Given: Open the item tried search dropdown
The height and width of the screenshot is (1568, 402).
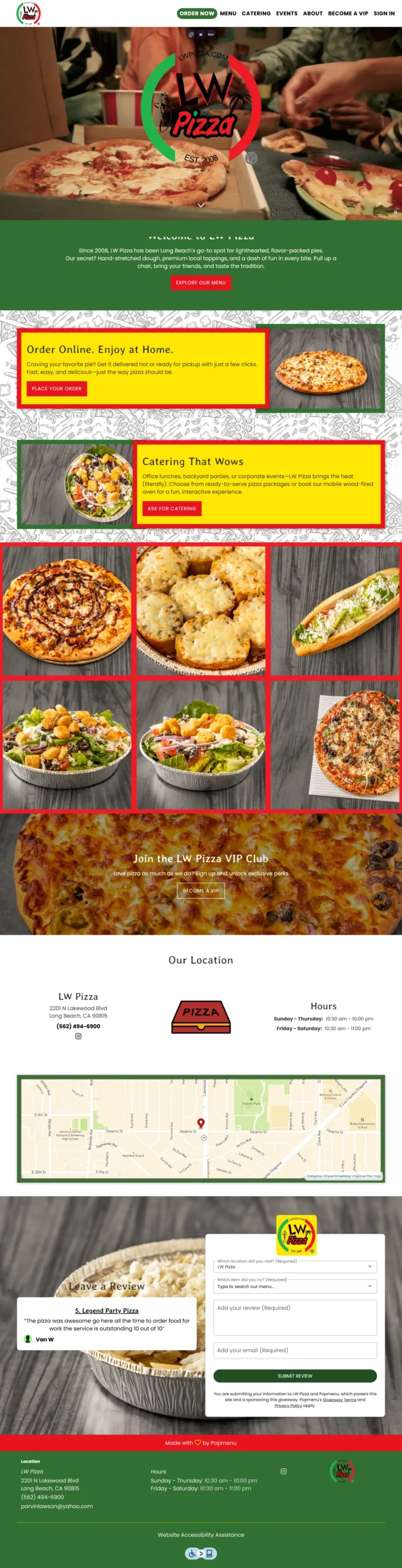Looking at the screenshot, I should tap(295, 1286).
